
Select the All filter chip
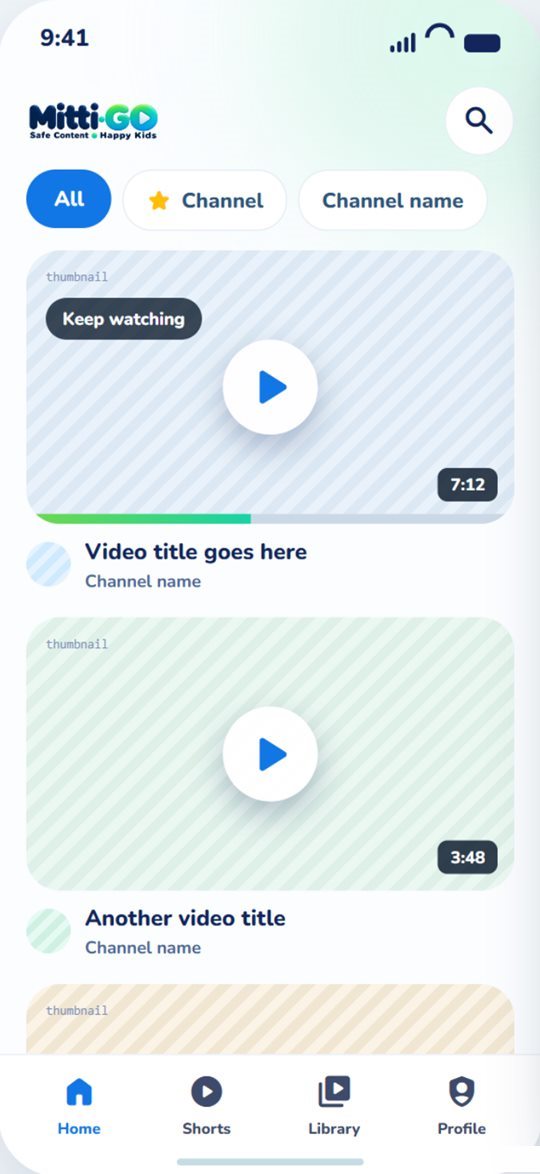tap(69, 199)
